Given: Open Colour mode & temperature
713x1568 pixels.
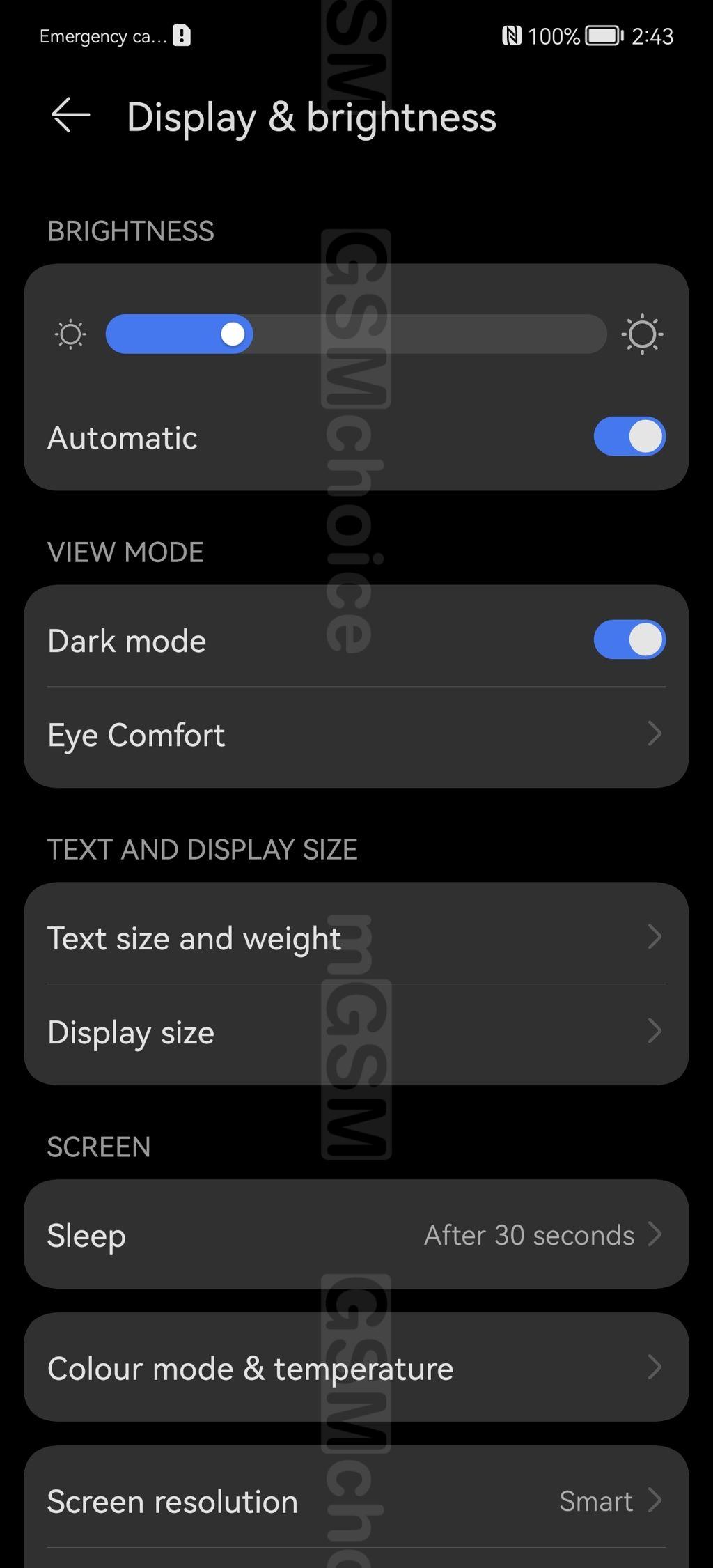Looking at the screenshot, I should [356, 1367].
